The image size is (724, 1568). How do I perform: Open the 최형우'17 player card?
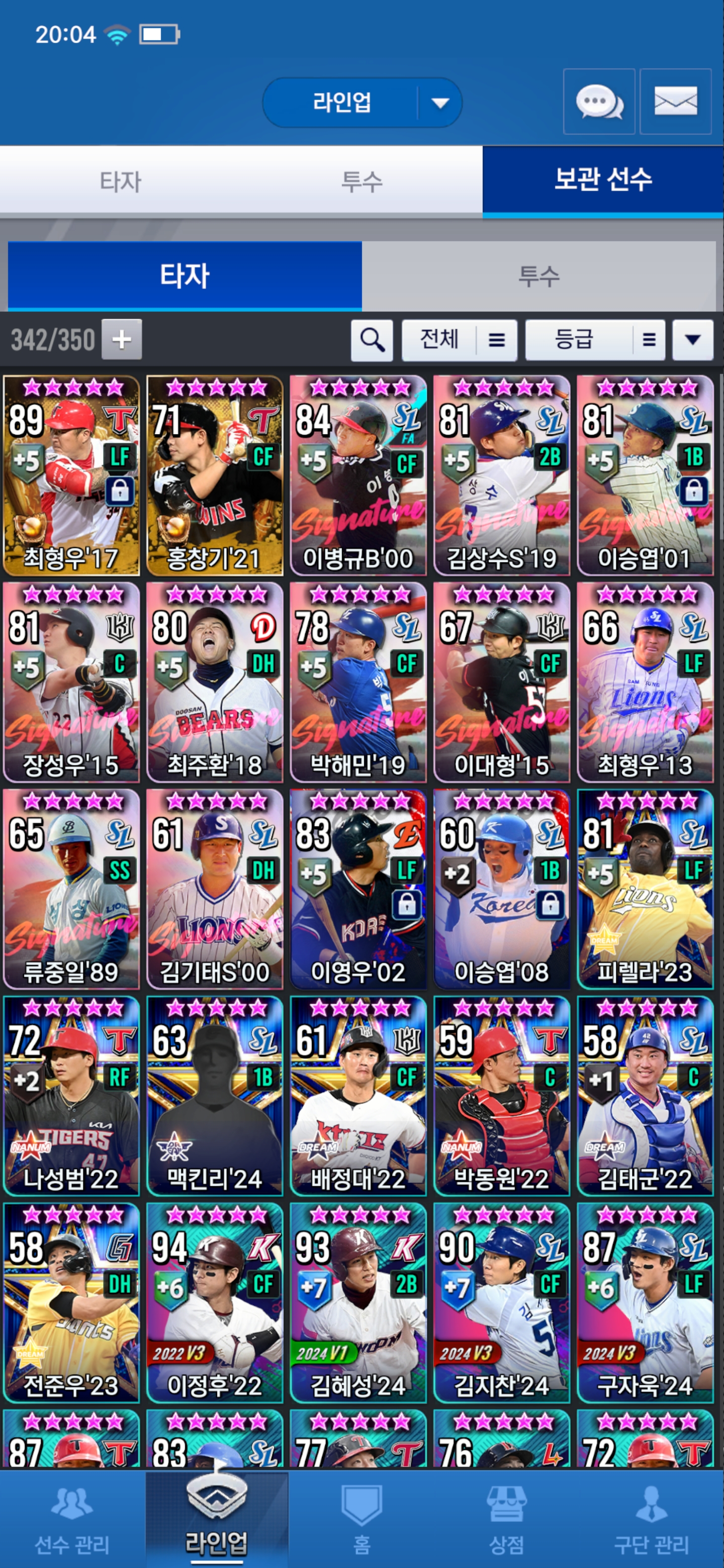71,475
